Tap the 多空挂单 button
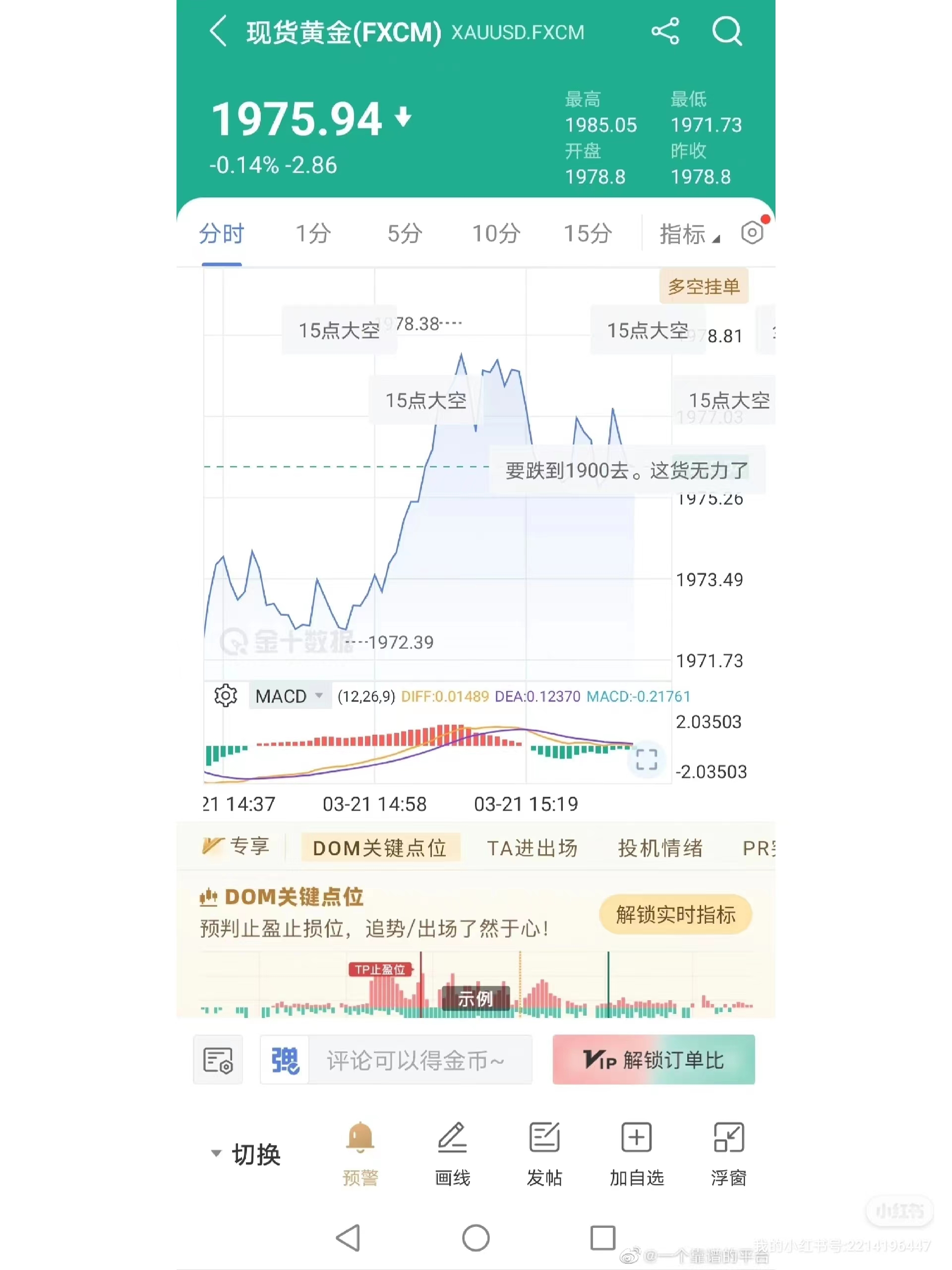Viewport: 952px width, 1270px height. click(704, 286)
